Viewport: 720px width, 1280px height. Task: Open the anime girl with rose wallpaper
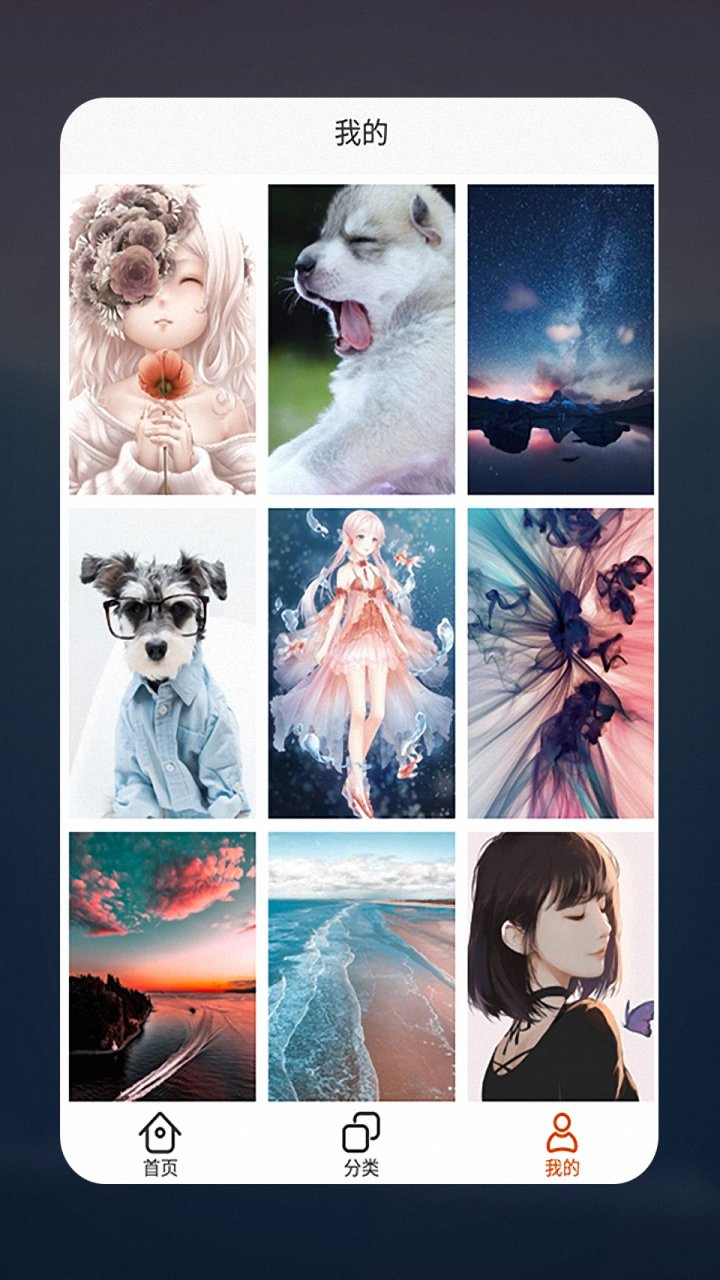(162, 339)
